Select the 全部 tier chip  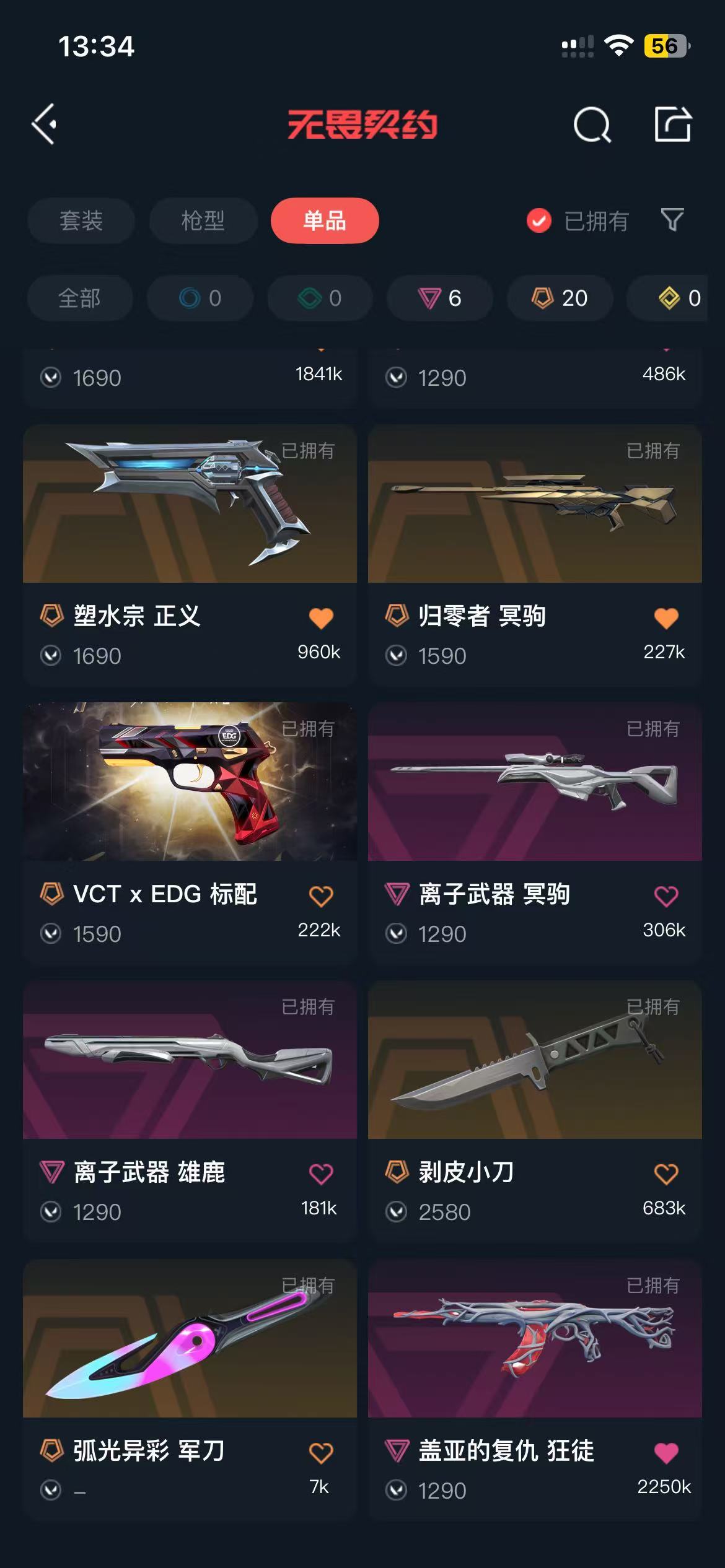point(79,298)
